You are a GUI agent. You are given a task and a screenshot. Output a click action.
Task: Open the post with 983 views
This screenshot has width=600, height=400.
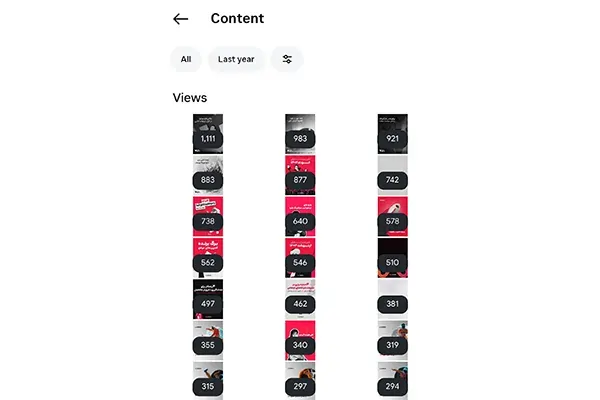coord(300,132)
